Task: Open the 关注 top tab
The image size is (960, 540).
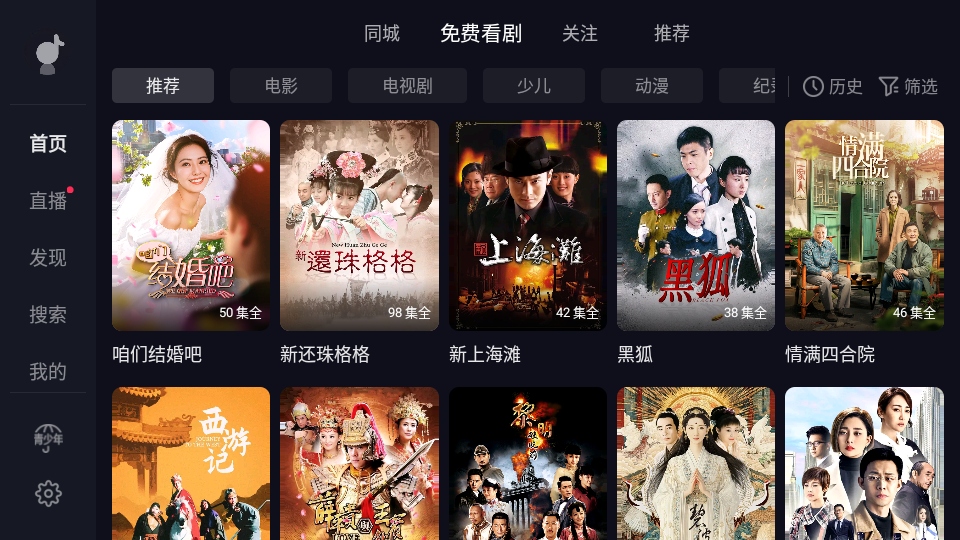Action: pos(579,34)
